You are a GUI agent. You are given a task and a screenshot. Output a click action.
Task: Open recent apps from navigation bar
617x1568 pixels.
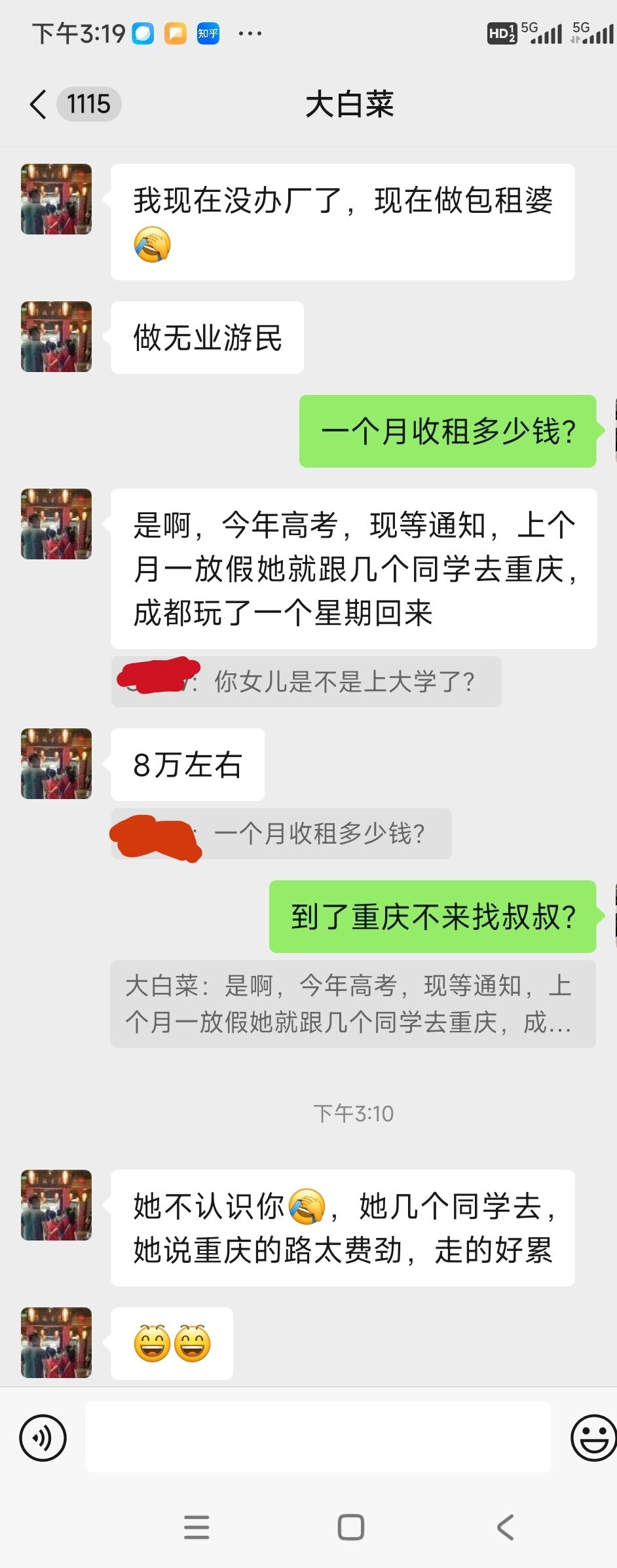coord(196,1527)
